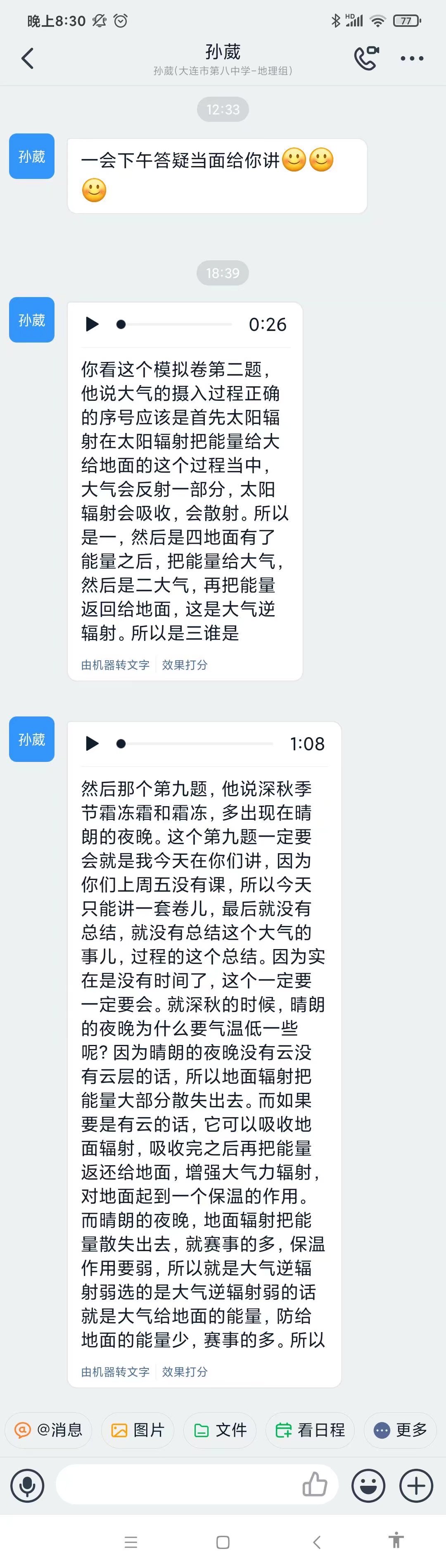
Task: Tap the system home button
Action: click(x=223, y=1542)
